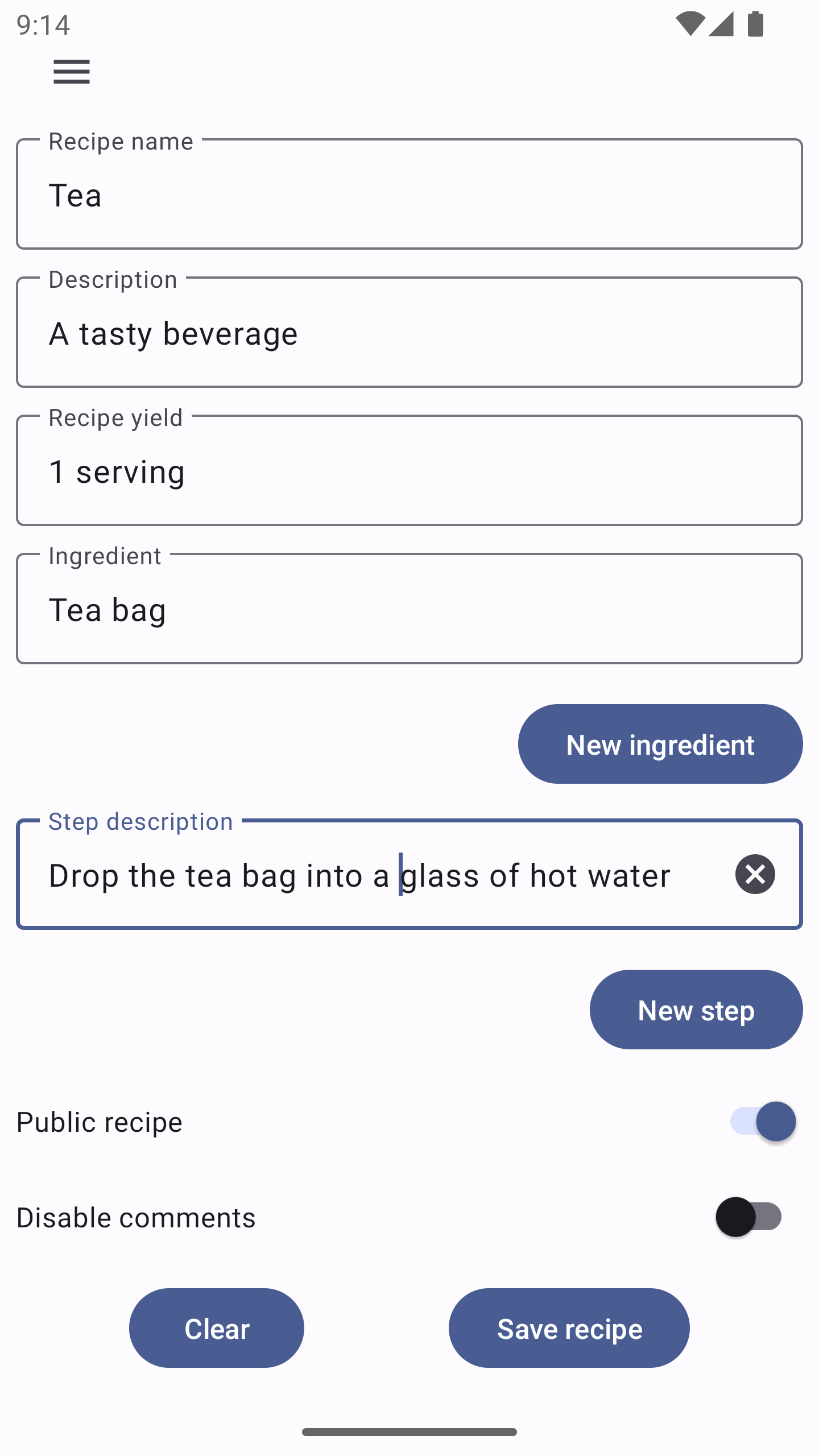The height and width of the screenshot is (1456, 819).
Task: Enable the Disable comments switch
Action: (748, 1217)
